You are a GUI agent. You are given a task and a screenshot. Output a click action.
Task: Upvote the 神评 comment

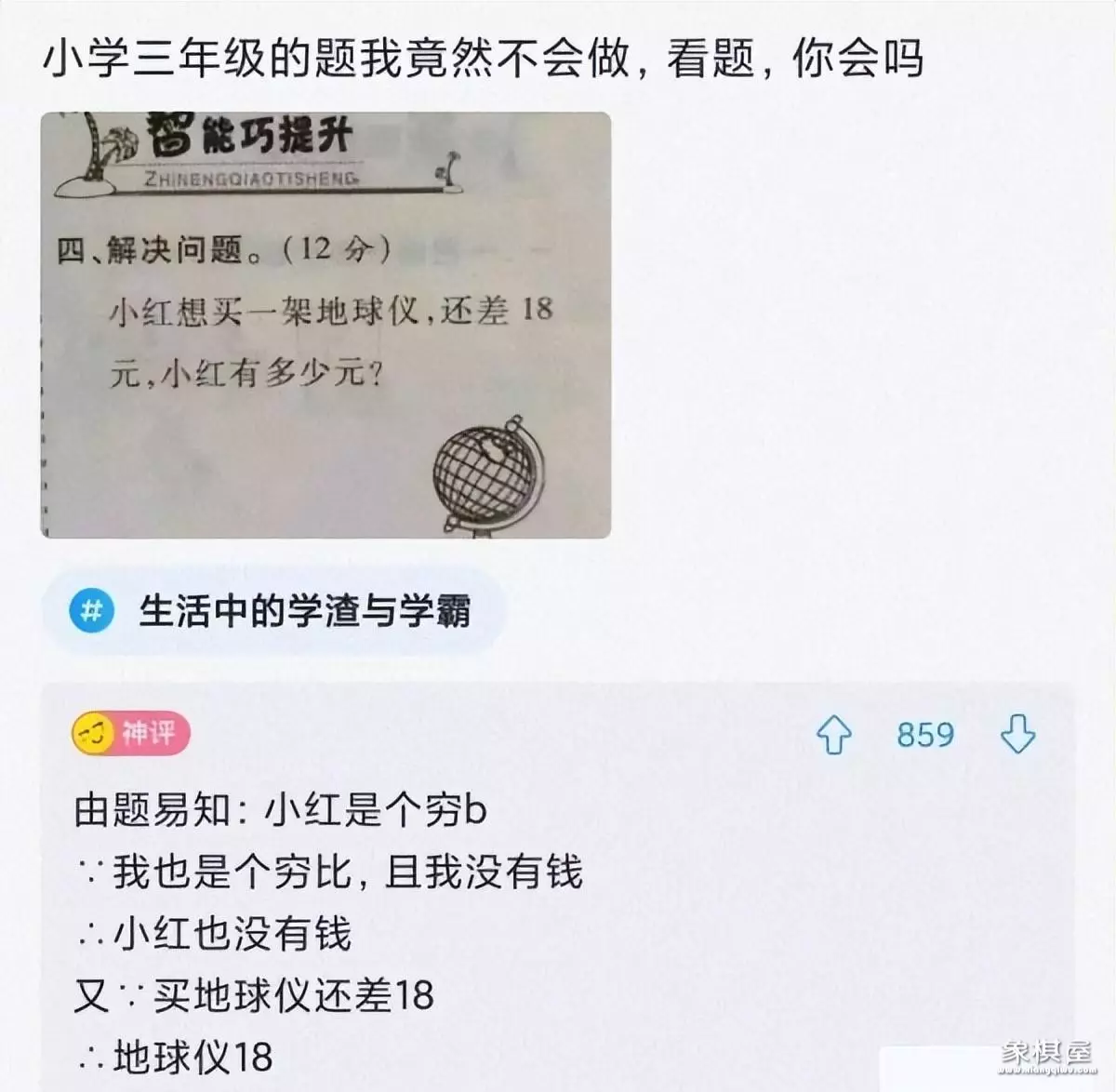833,735
